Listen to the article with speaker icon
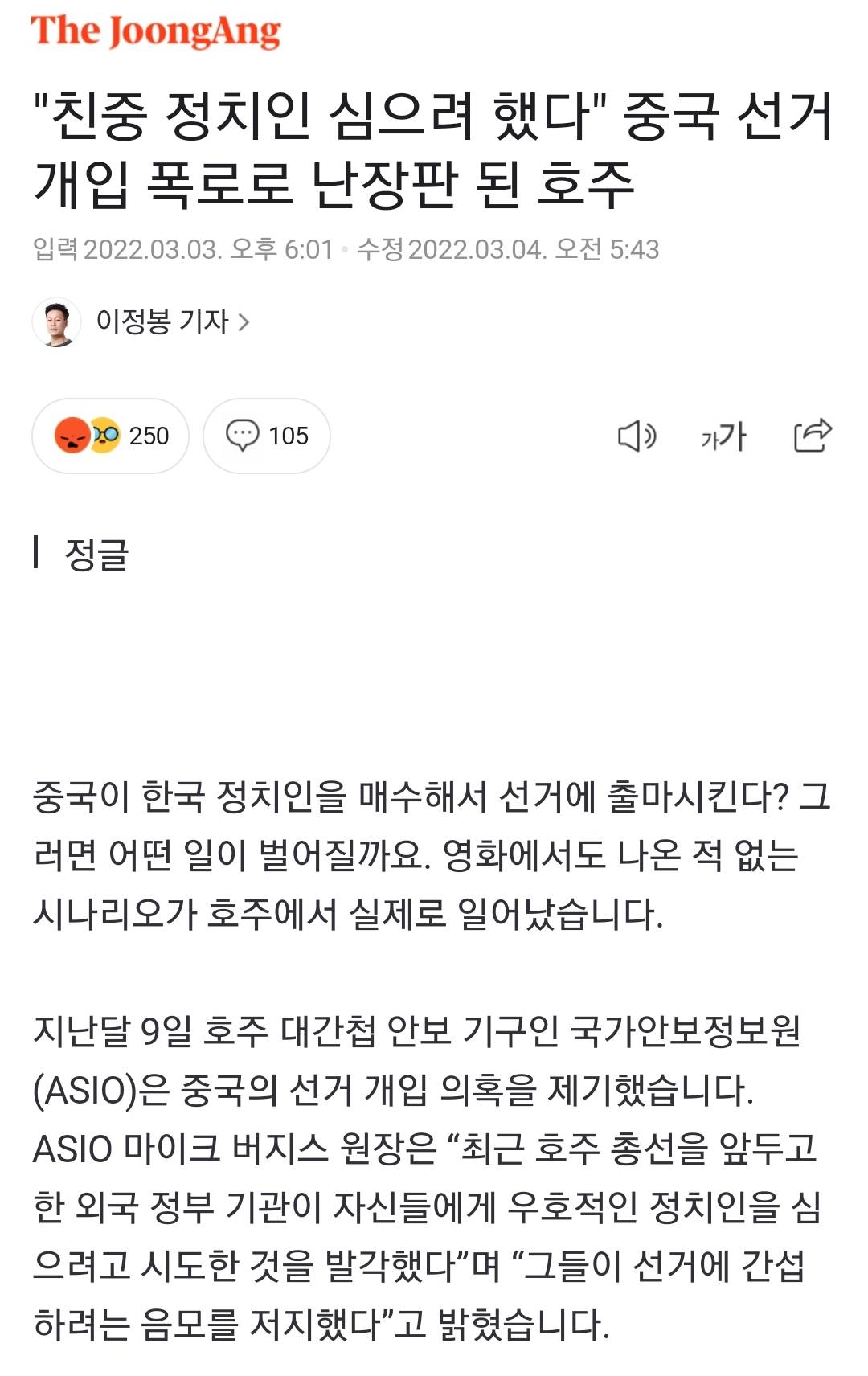This screenshot has width=868, height=1376. 637,436
